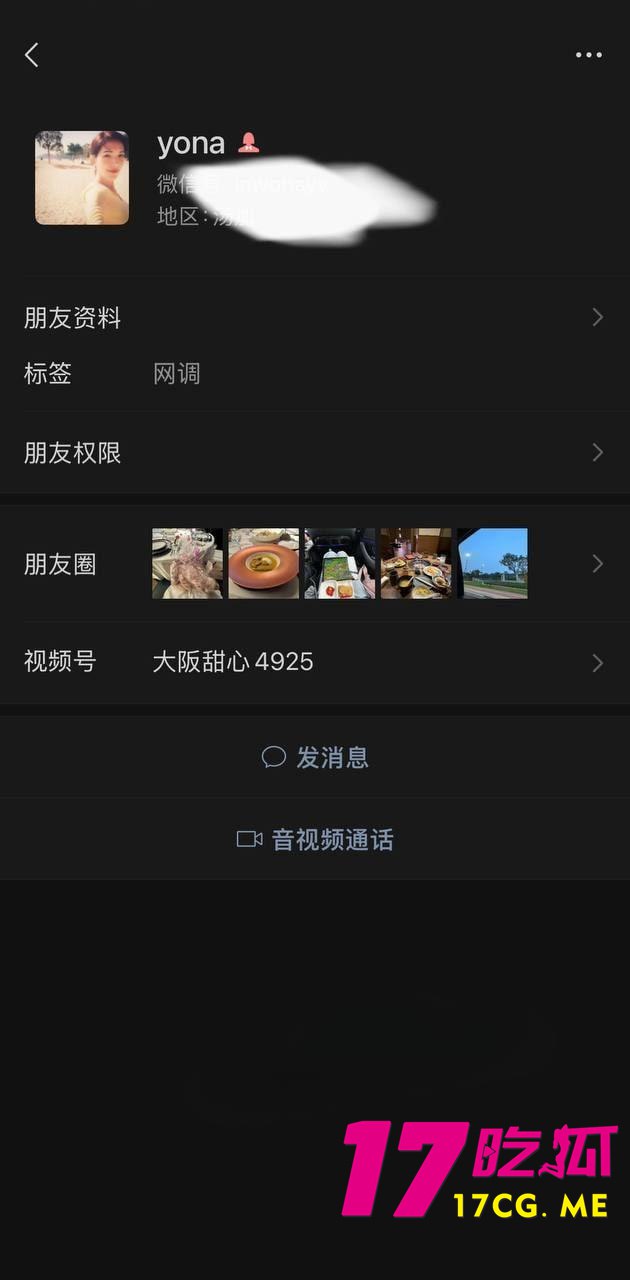Open 朋友权限 settings
The image size is (630, 1280).
tap(314, 453)
